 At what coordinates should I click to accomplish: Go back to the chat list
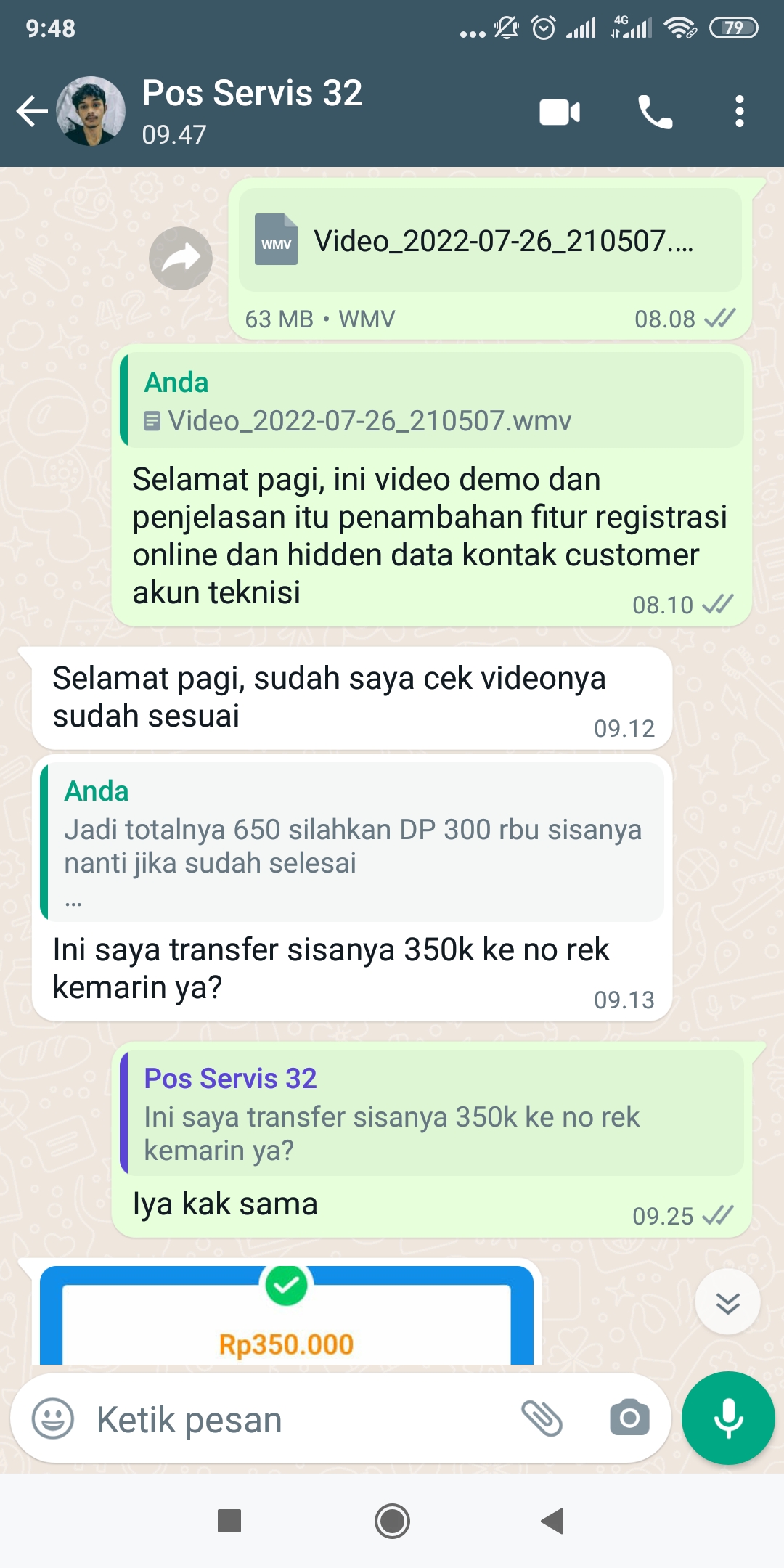point(32,112)
